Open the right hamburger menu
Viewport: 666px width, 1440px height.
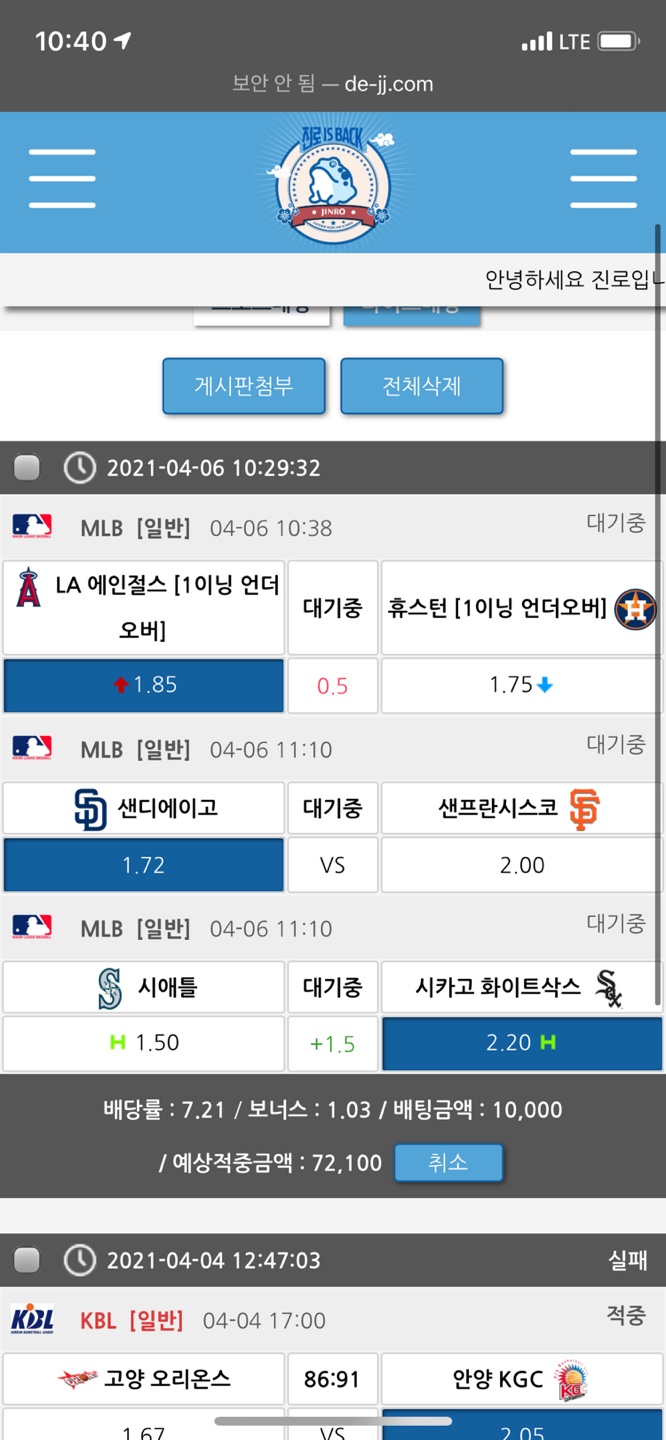point(603,179)
